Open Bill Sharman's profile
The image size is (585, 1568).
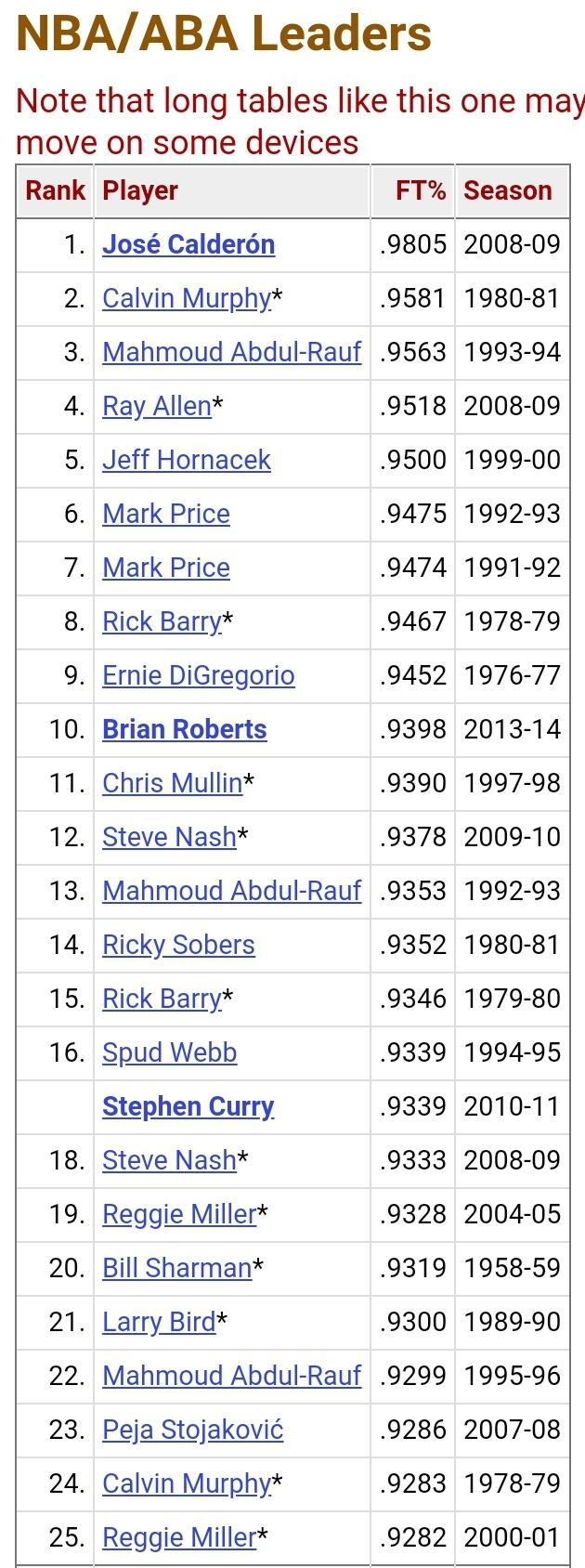[x=176, y=1268]
